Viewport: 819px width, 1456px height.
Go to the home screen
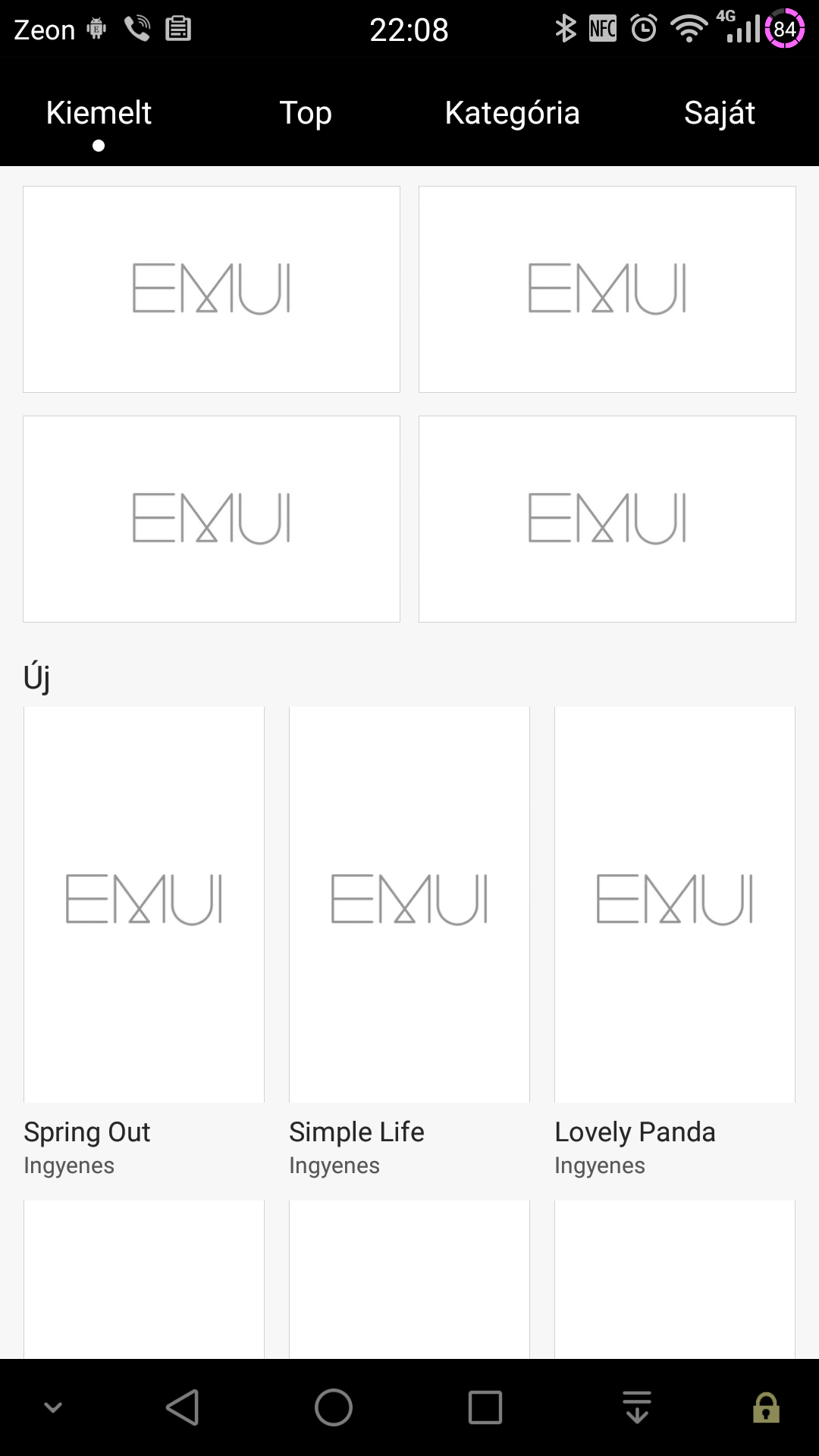(x=334, y=1407)
